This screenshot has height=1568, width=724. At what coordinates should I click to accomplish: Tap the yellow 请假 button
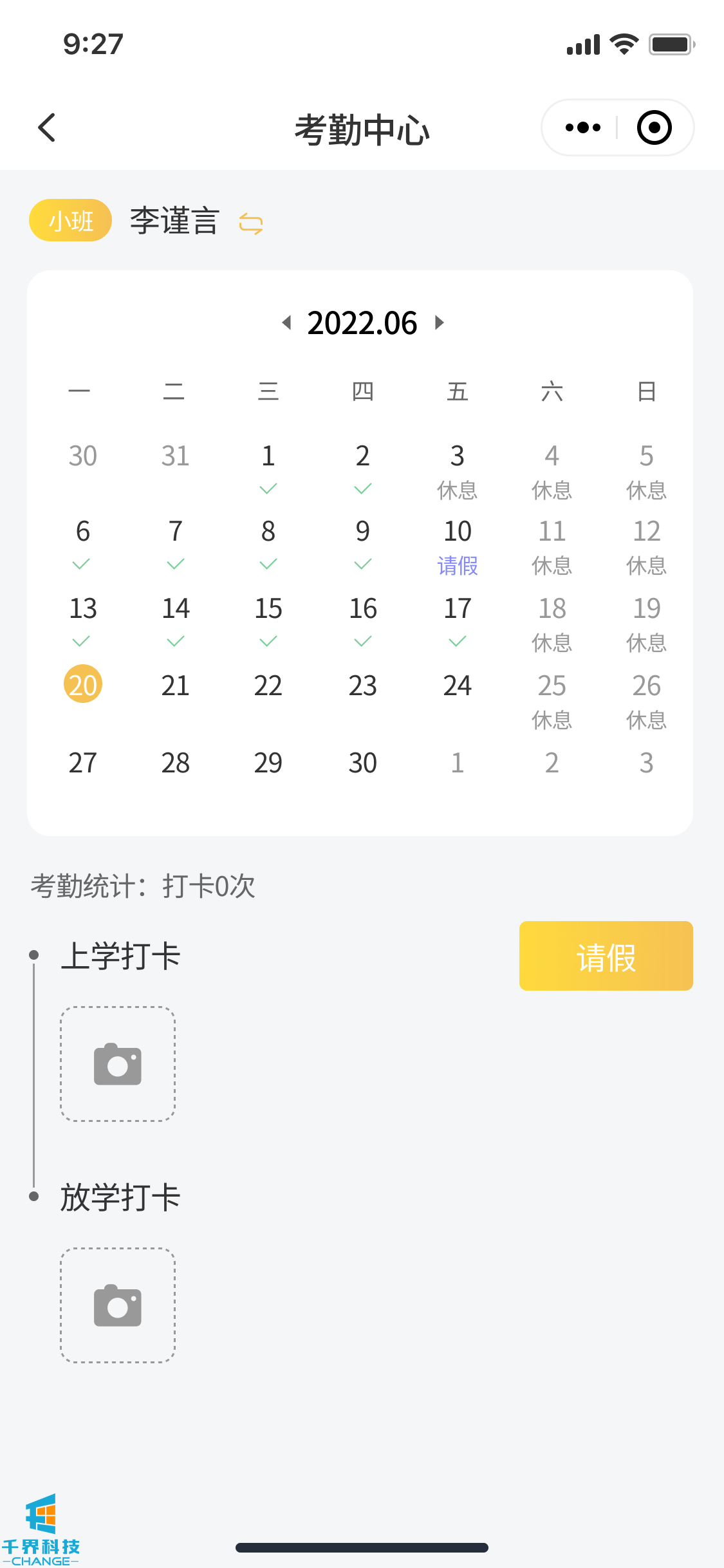[x=606, y=956]
